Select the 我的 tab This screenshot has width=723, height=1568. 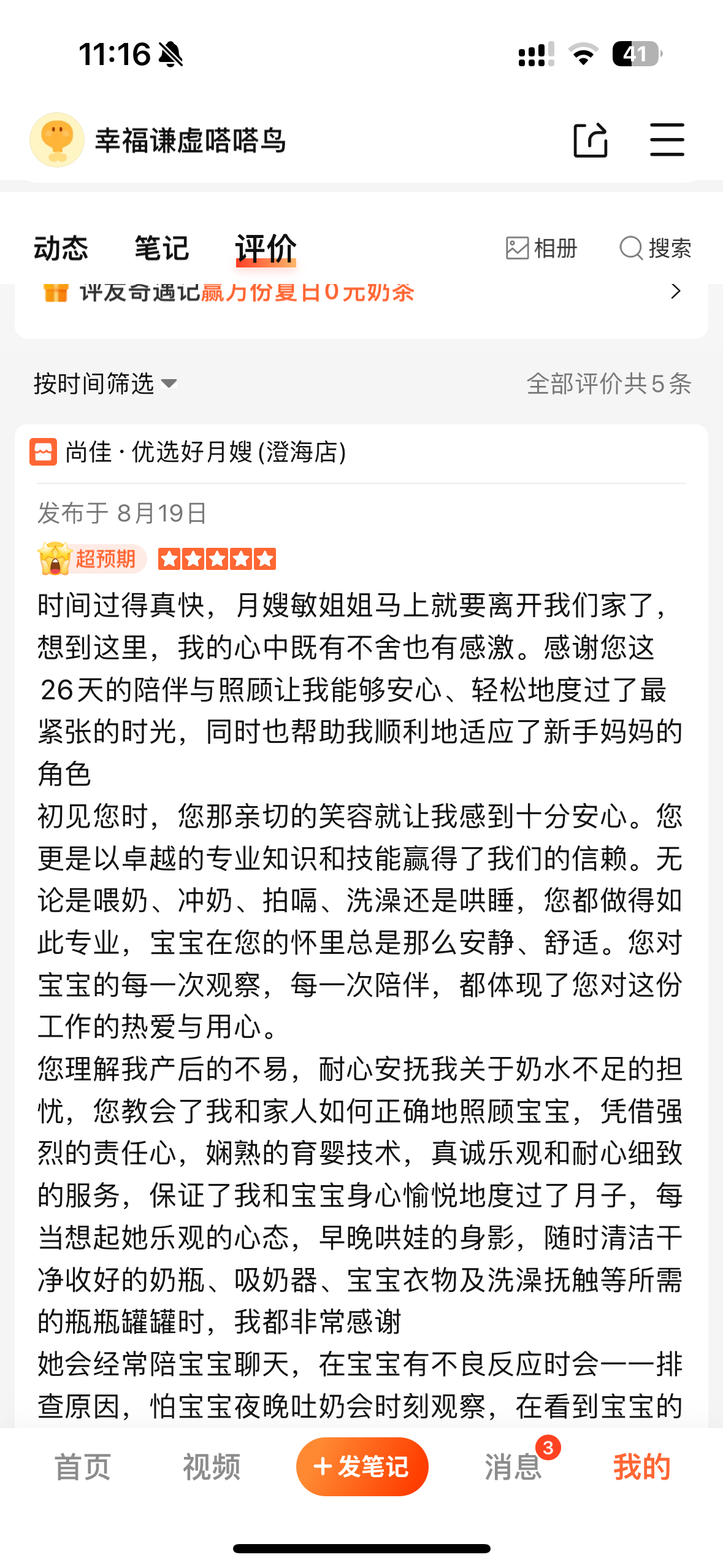641,1467
